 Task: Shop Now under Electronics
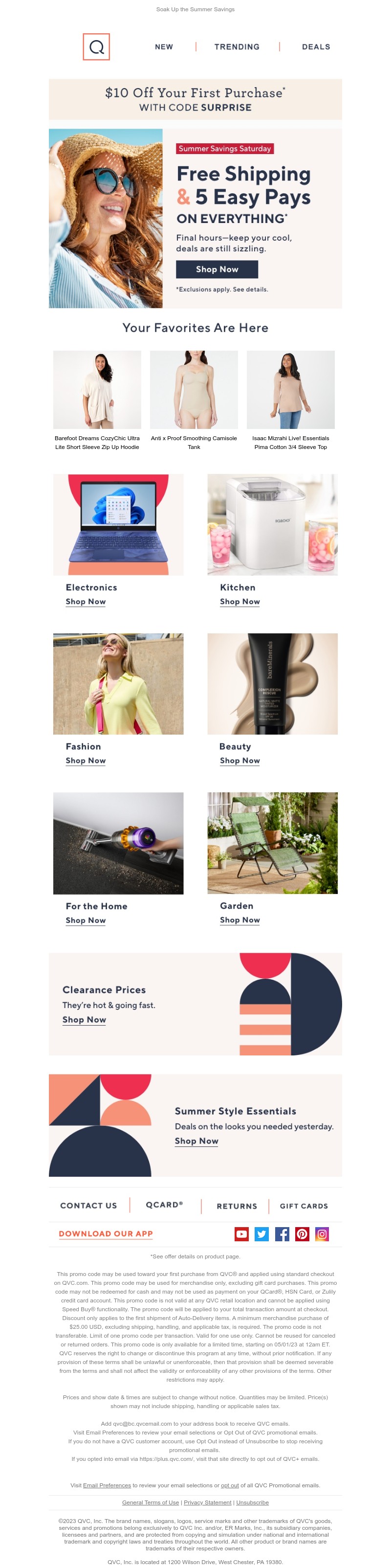tap(85, 602)
